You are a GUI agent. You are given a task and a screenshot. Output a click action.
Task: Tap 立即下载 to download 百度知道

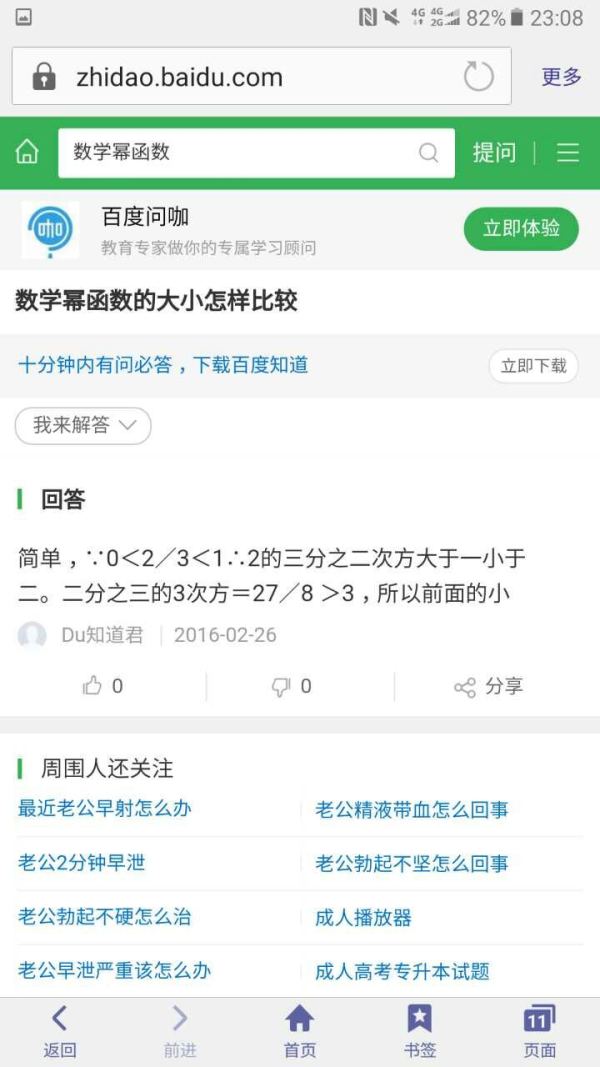(x=533, y=366)
